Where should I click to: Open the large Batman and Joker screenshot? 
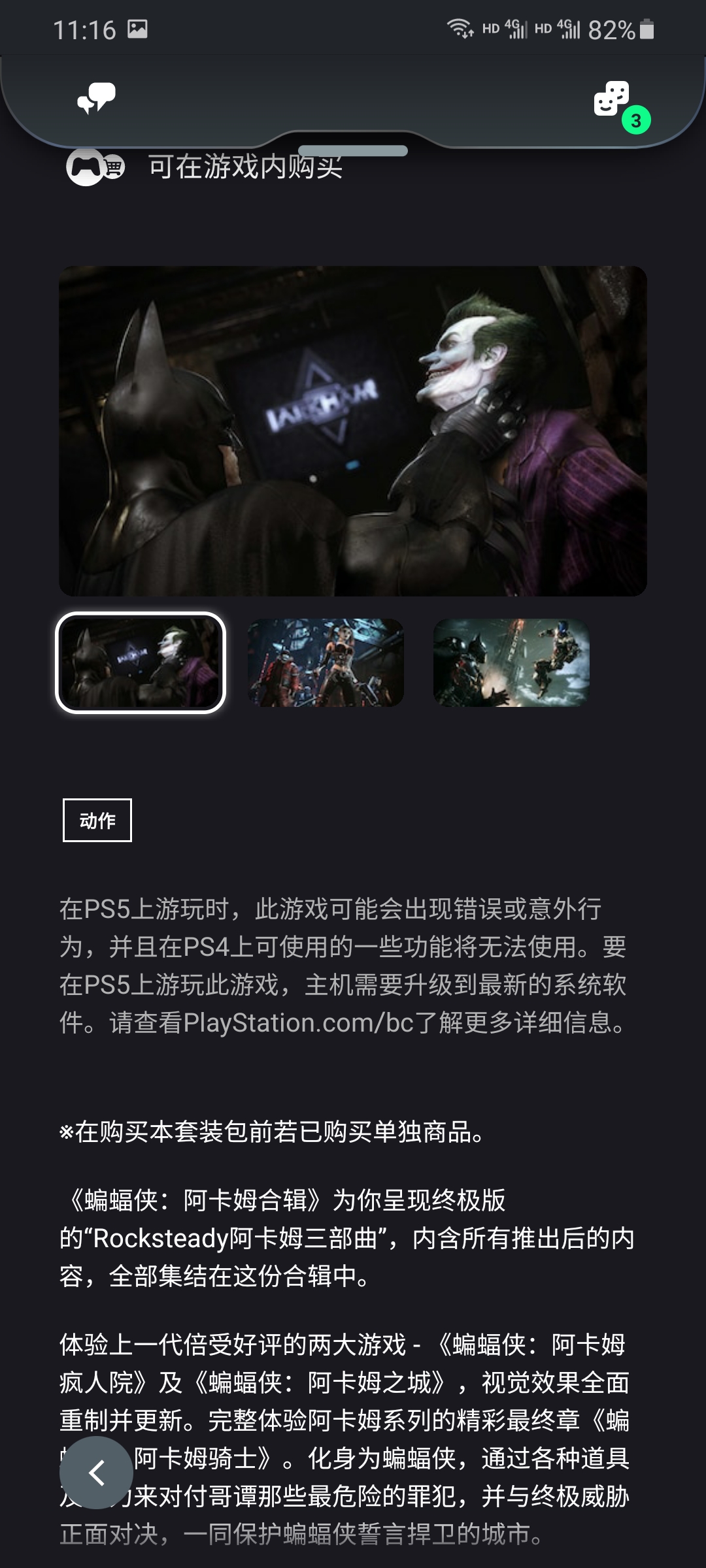pyautogui.click(x=353, y=431)
